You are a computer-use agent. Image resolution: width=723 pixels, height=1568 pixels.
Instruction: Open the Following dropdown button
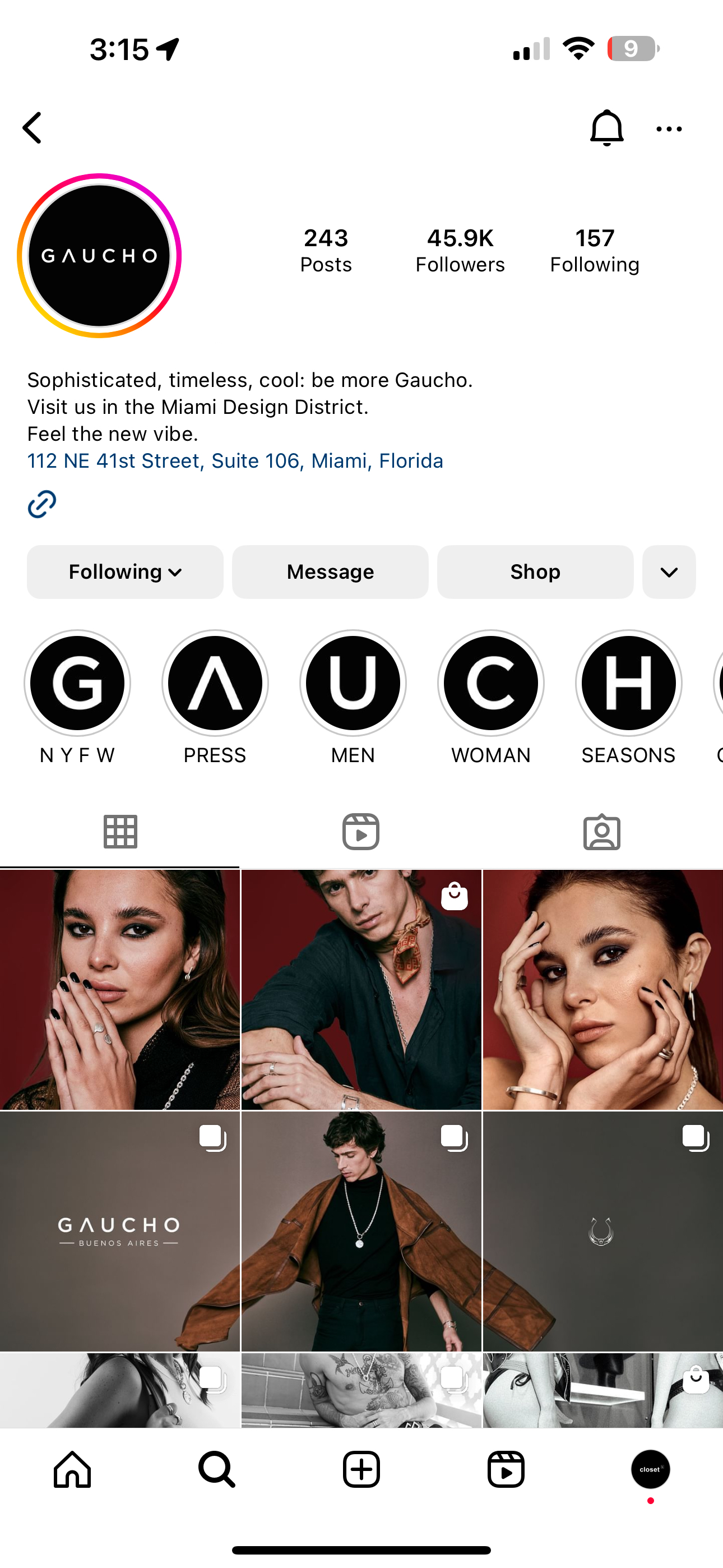[125, 572]
